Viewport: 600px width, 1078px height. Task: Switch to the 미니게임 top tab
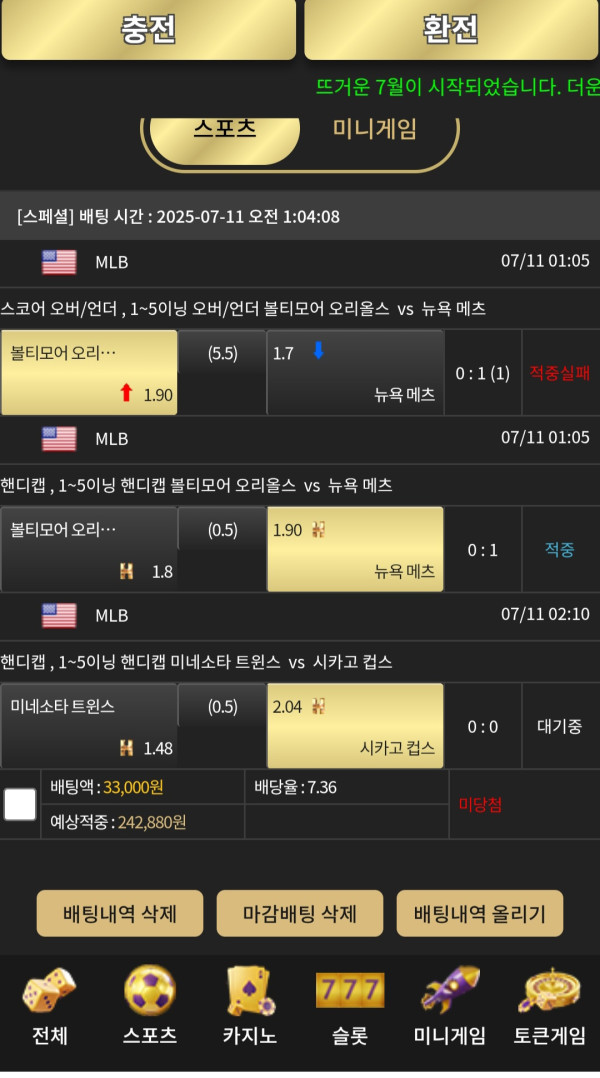375,130
